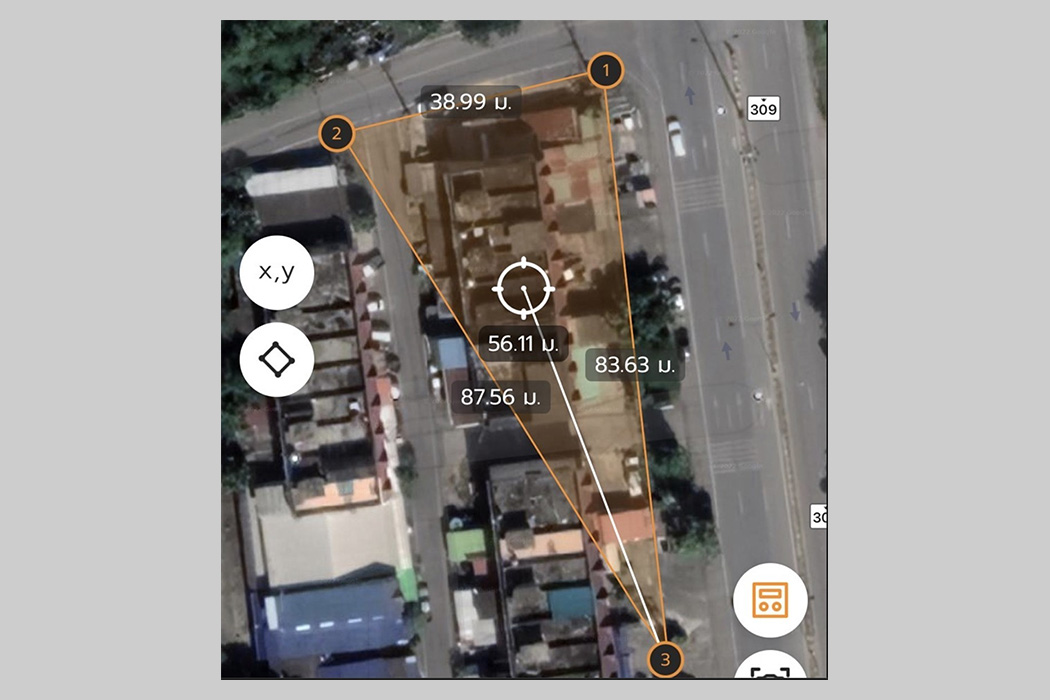Select vertex marker 1
Viewport: 1050px width, 700px height.
pyautogui.click(x=605, y=71)
